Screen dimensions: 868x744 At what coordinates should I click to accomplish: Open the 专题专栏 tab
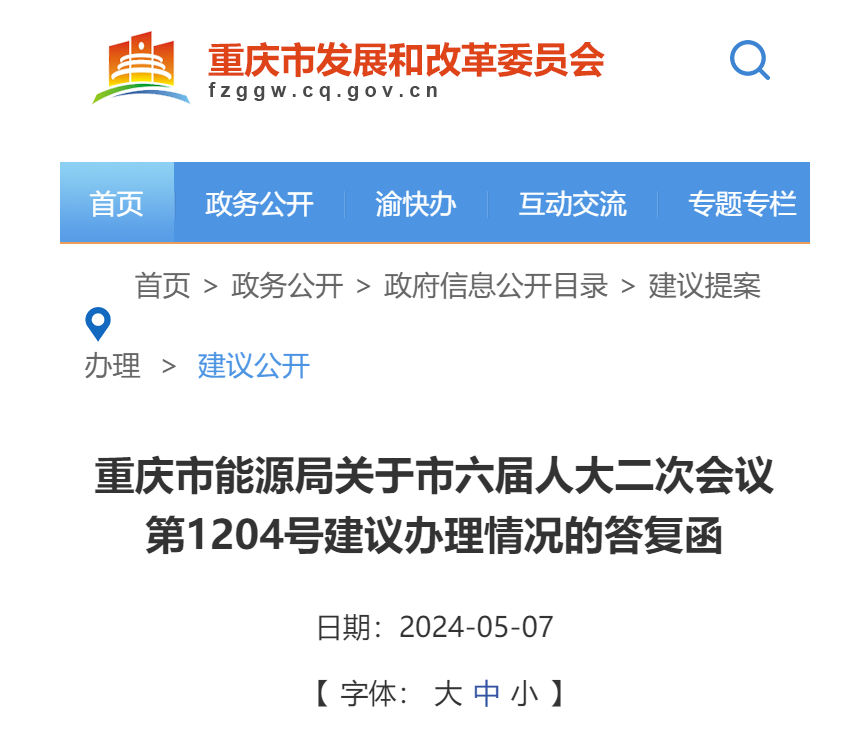(x=741, y=204)
